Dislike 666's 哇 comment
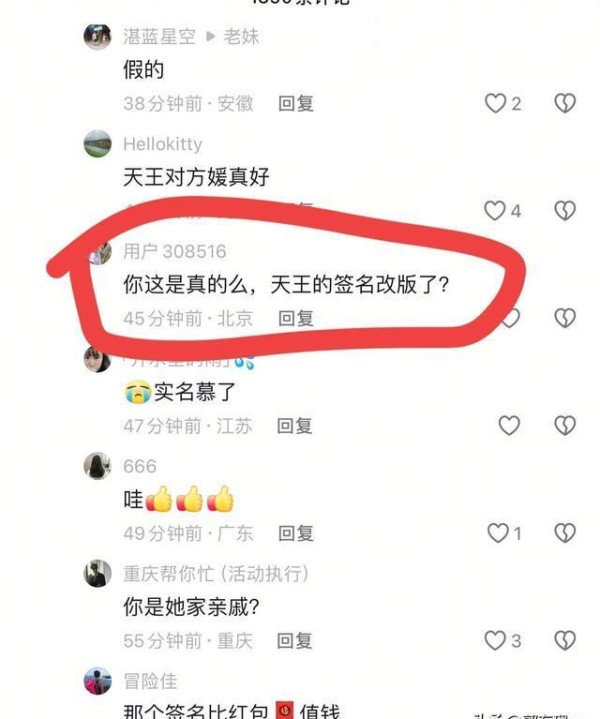This screenshot has height=719, width=600. [x=566, y=533]
